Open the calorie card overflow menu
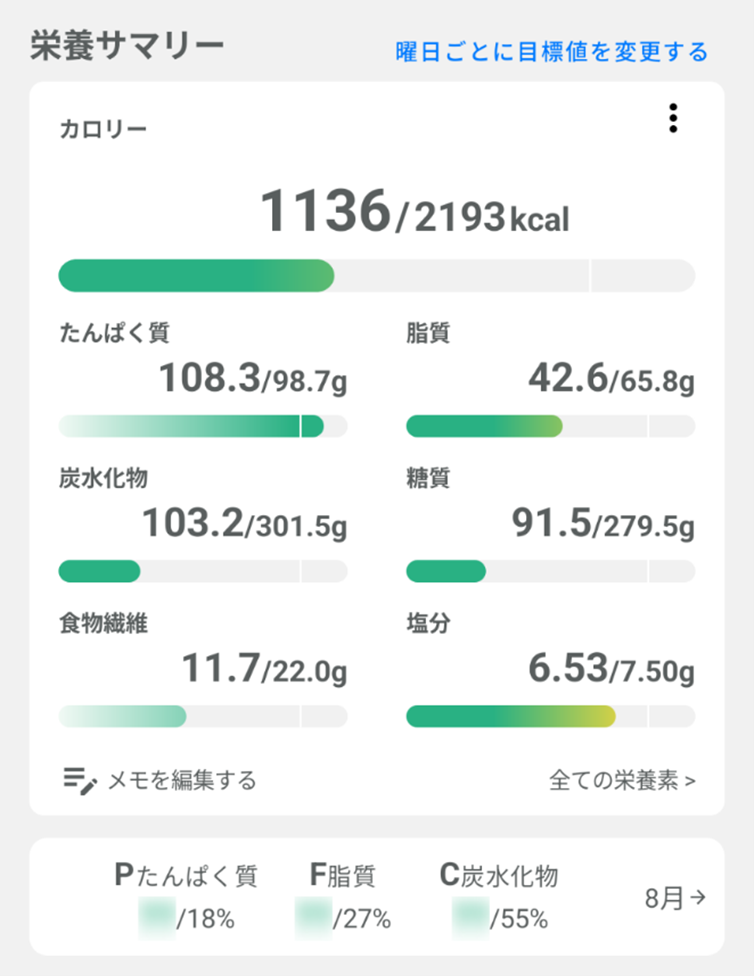This screenshot has height=976, width=754. (x=674, y=118)
